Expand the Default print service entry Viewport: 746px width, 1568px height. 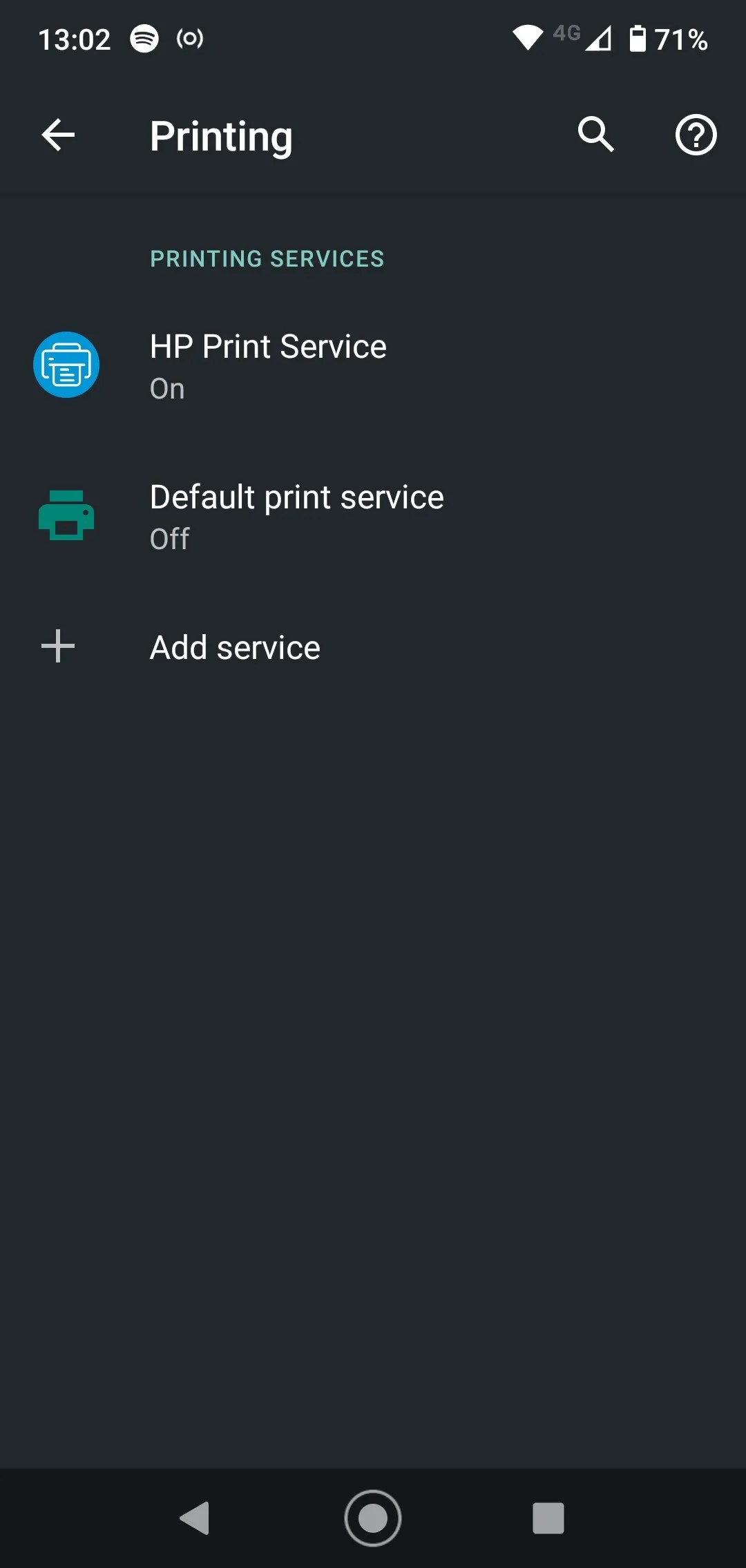tap(297, 515)
